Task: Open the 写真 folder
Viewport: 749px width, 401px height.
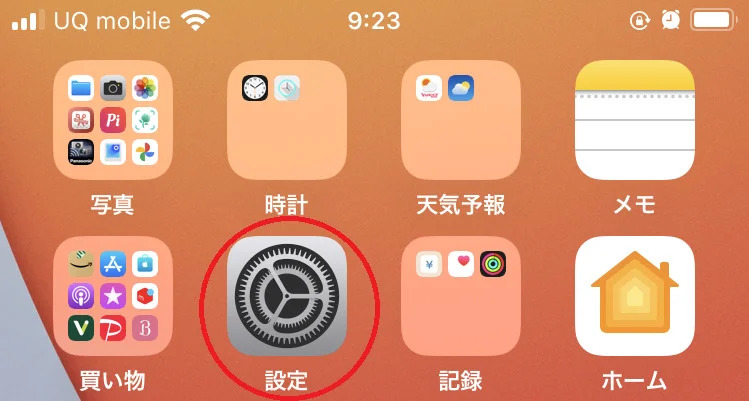Action: (113, 120)
